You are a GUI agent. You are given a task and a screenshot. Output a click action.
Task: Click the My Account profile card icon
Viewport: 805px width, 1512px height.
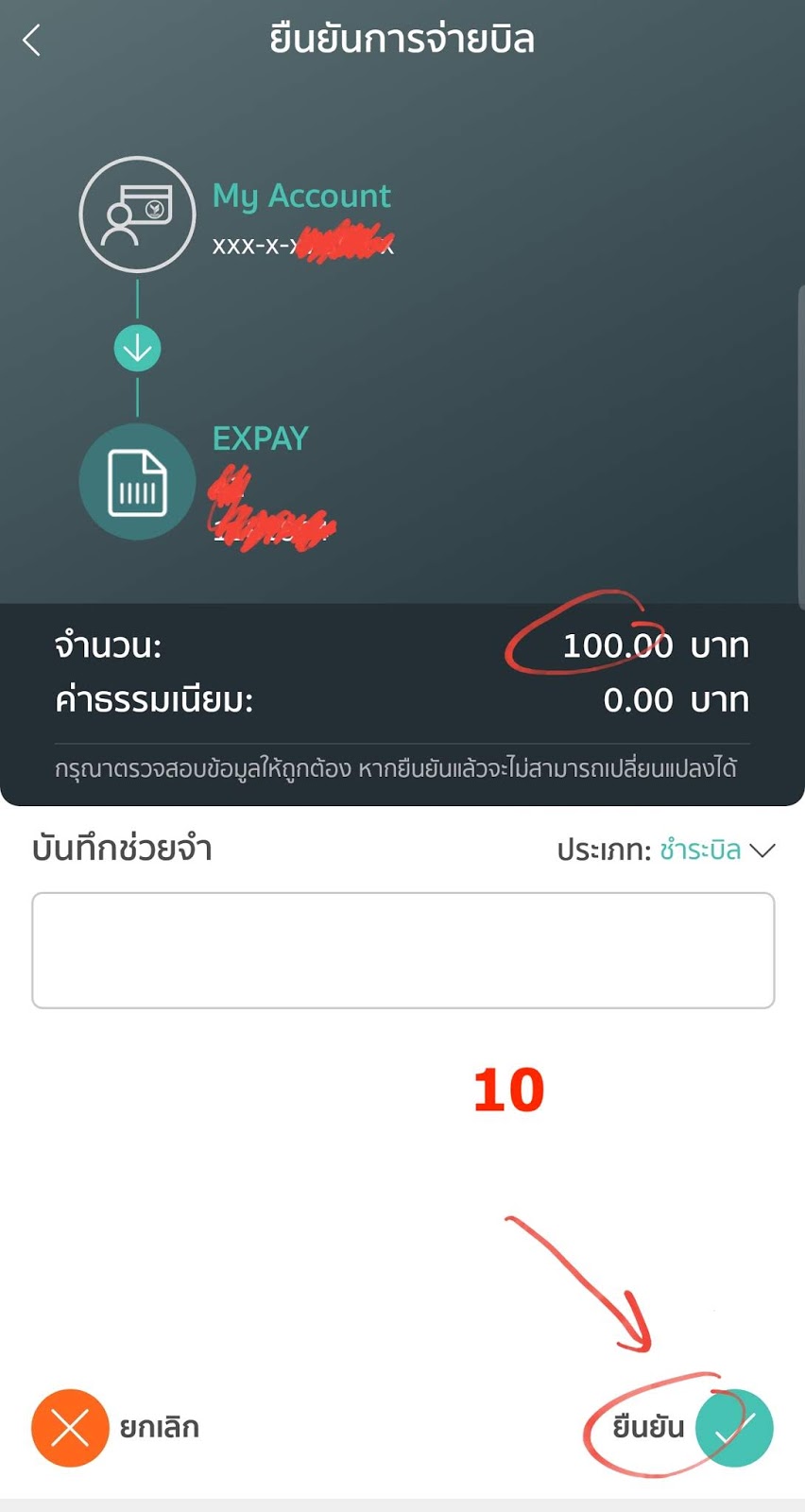[137, 215]
